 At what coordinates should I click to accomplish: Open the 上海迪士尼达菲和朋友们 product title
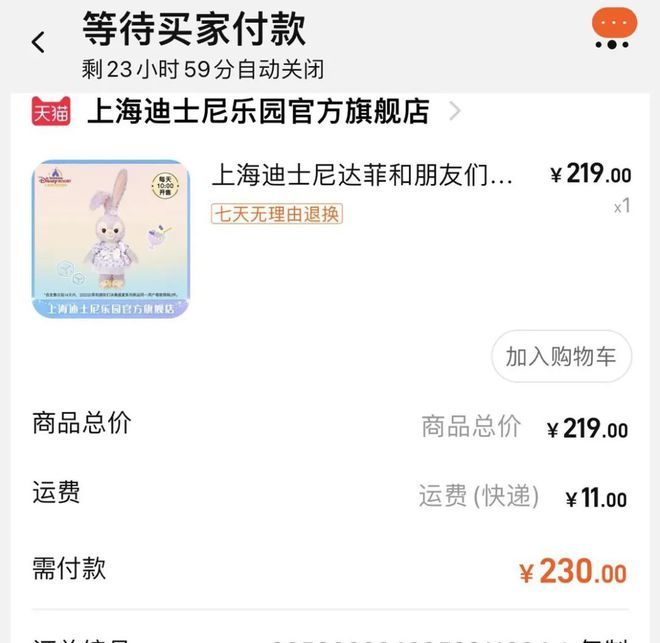(362, 176)
